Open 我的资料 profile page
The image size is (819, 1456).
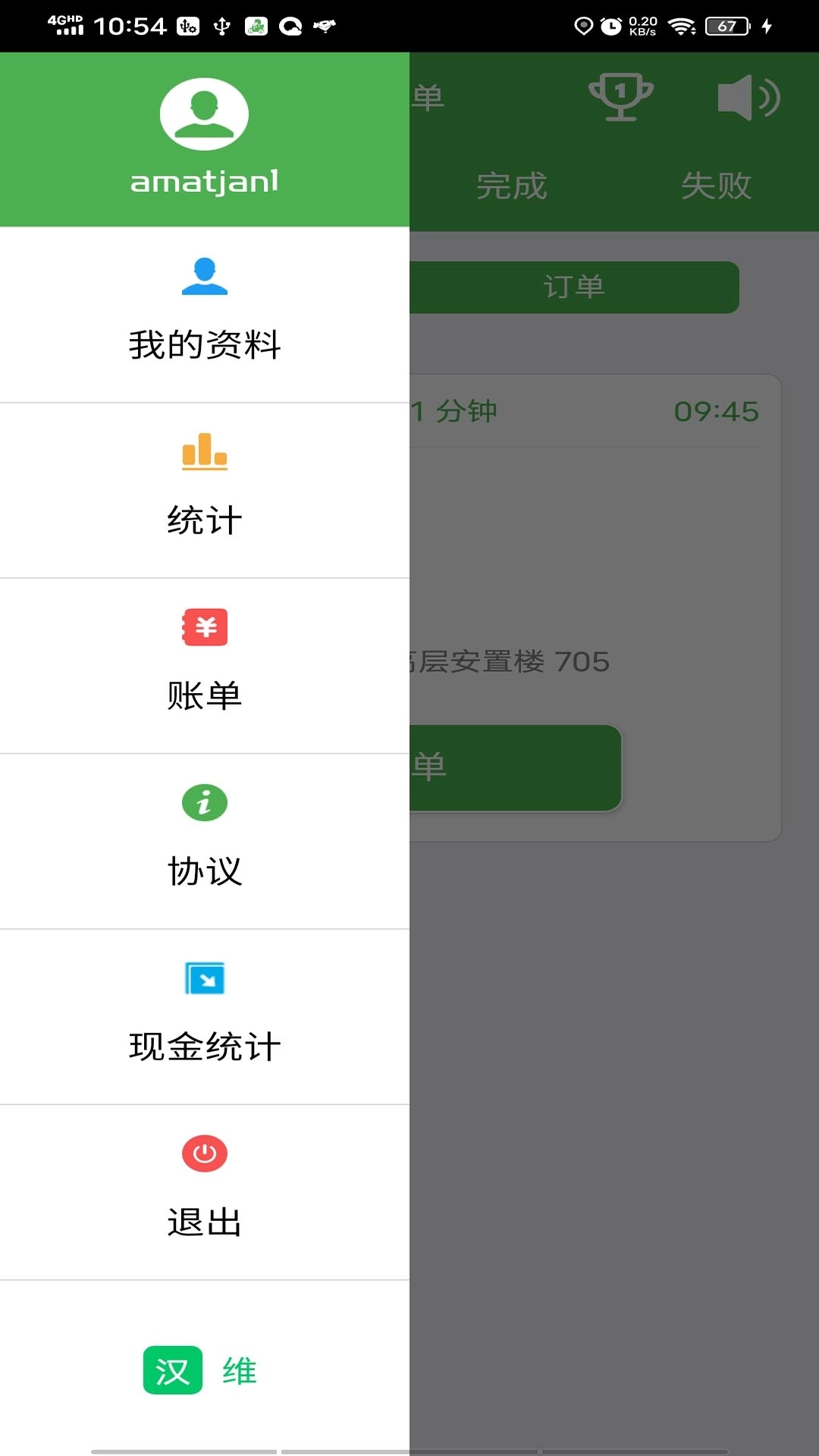[205, 315]
